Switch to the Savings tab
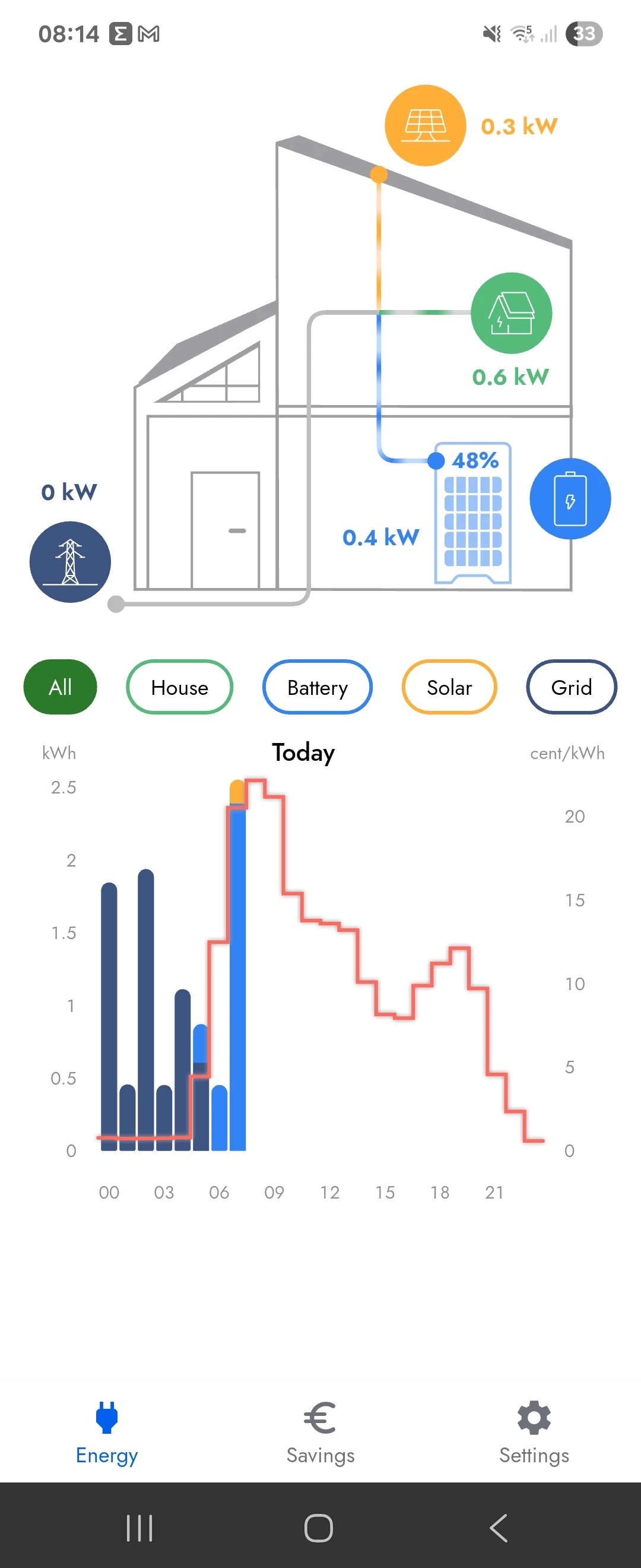The width and height of the screenshot is (641, 1568). 320,1432
